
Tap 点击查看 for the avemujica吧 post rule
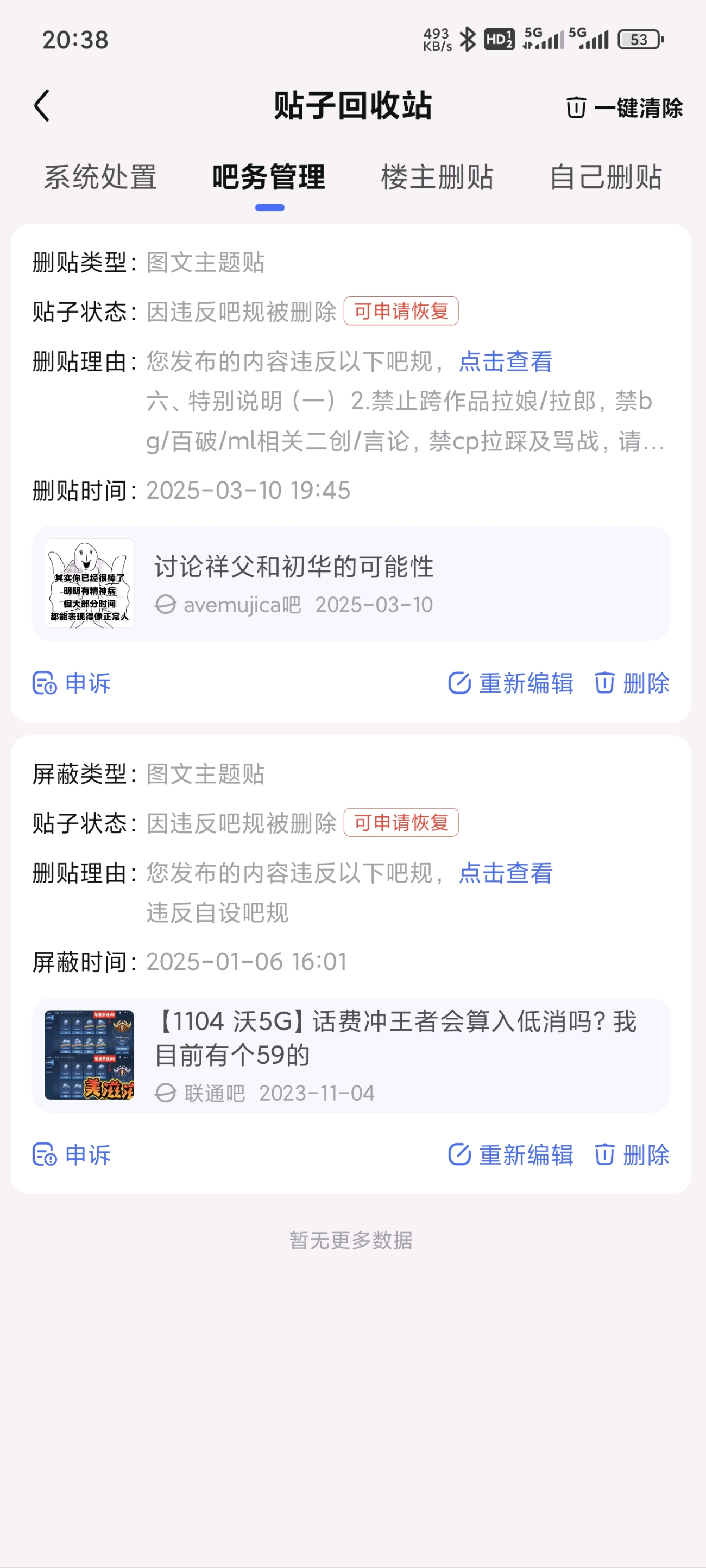(506, 361)
